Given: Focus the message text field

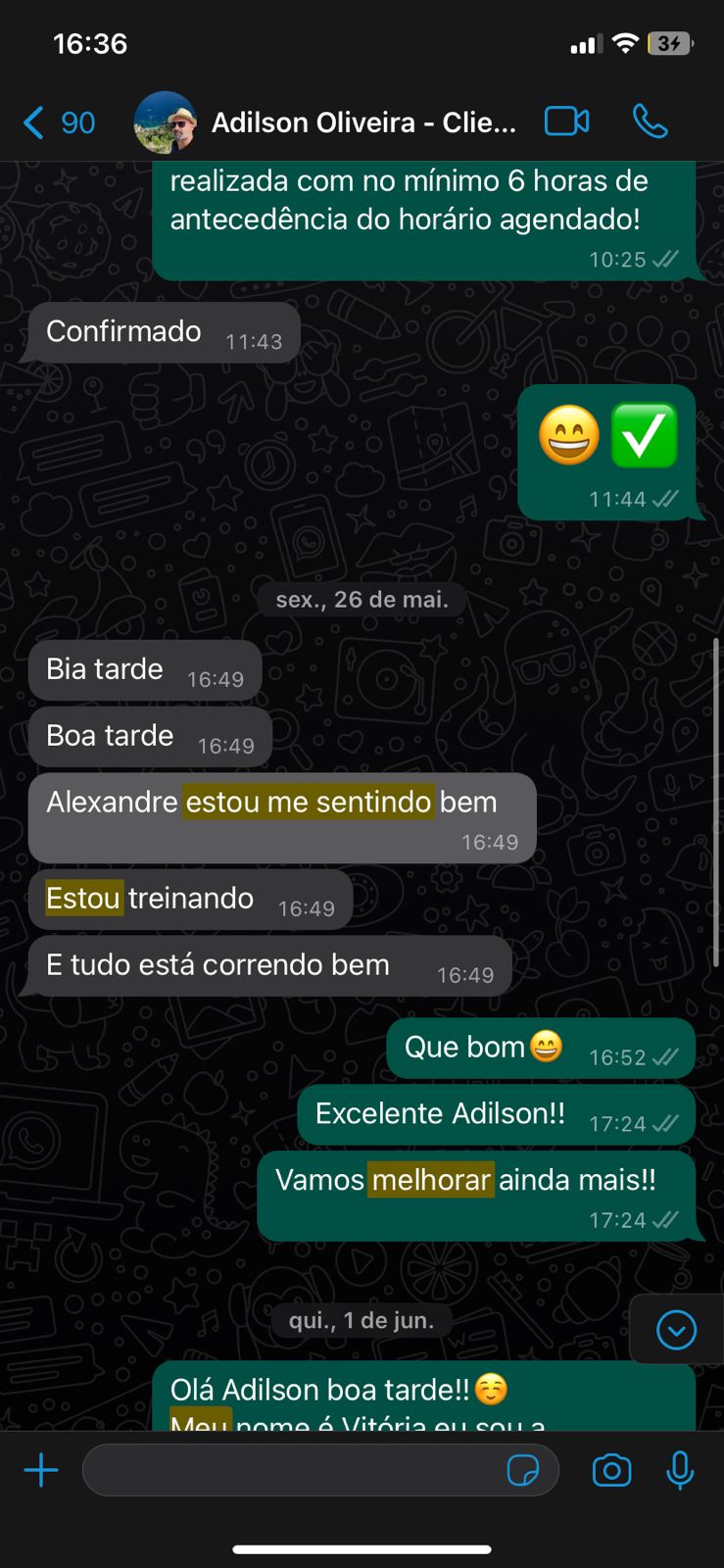Looking at the screenshot, I should 294,1470.
